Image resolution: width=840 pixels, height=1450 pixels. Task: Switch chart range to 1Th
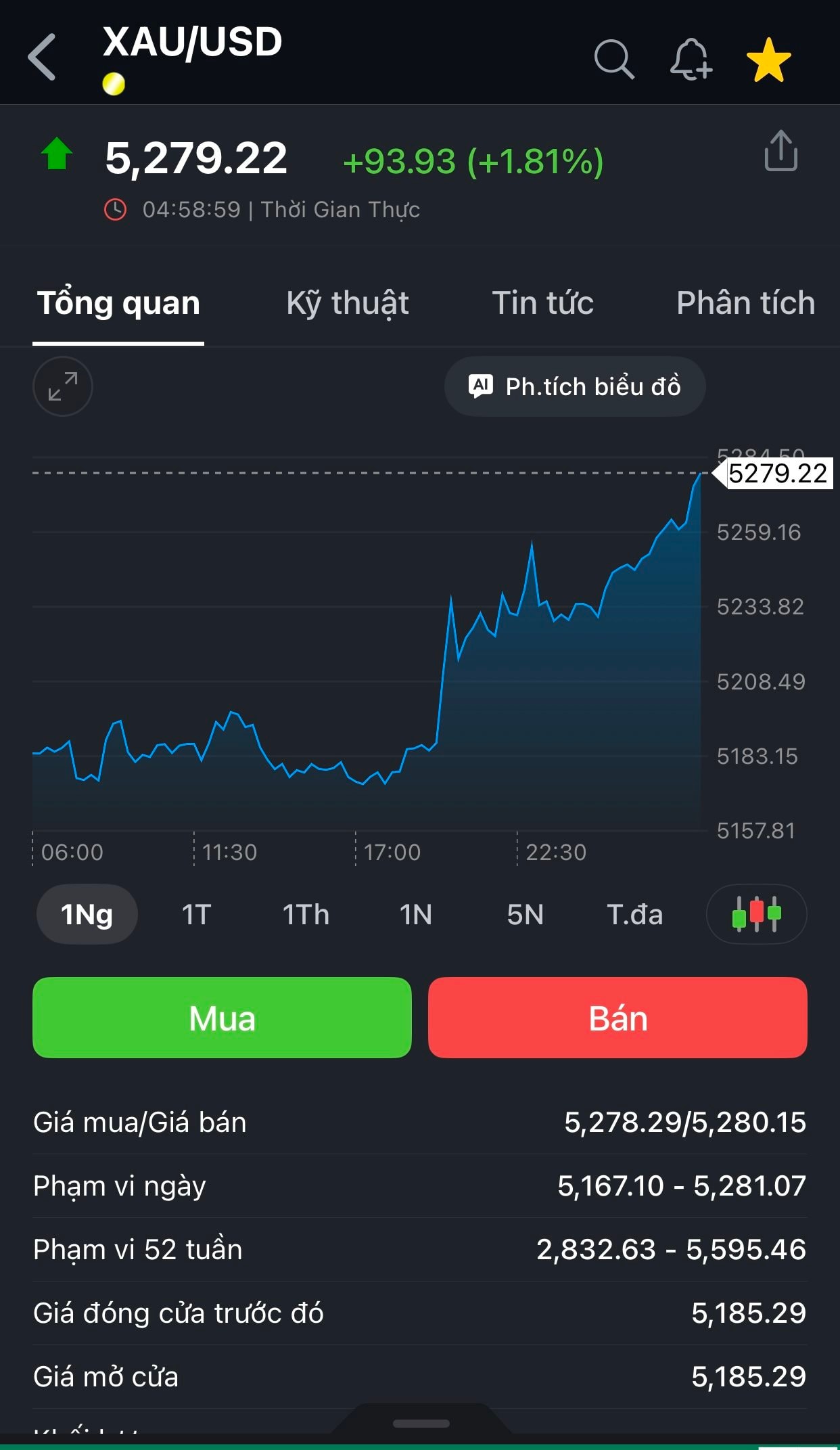click(306, 915)
